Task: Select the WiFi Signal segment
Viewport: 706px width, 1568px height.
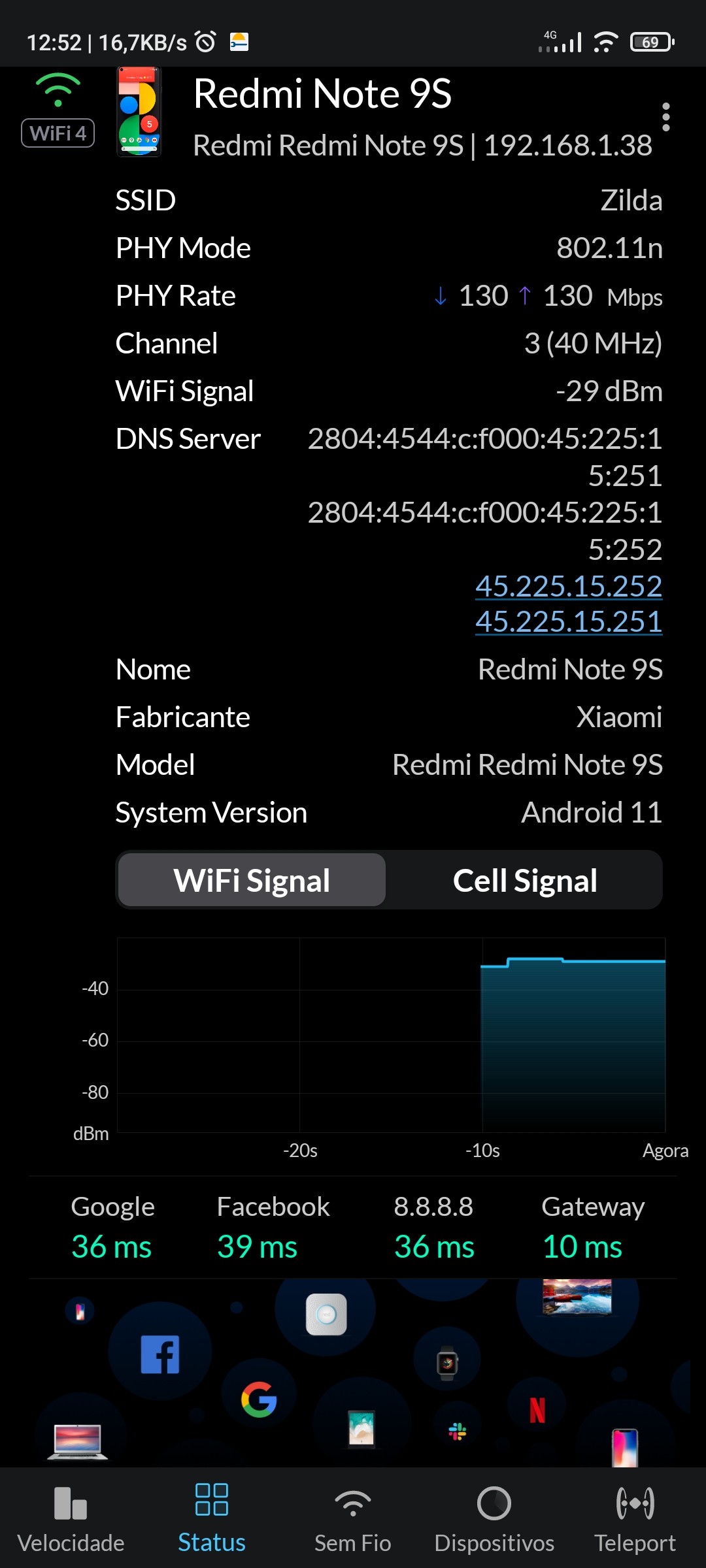Action: 252,881
